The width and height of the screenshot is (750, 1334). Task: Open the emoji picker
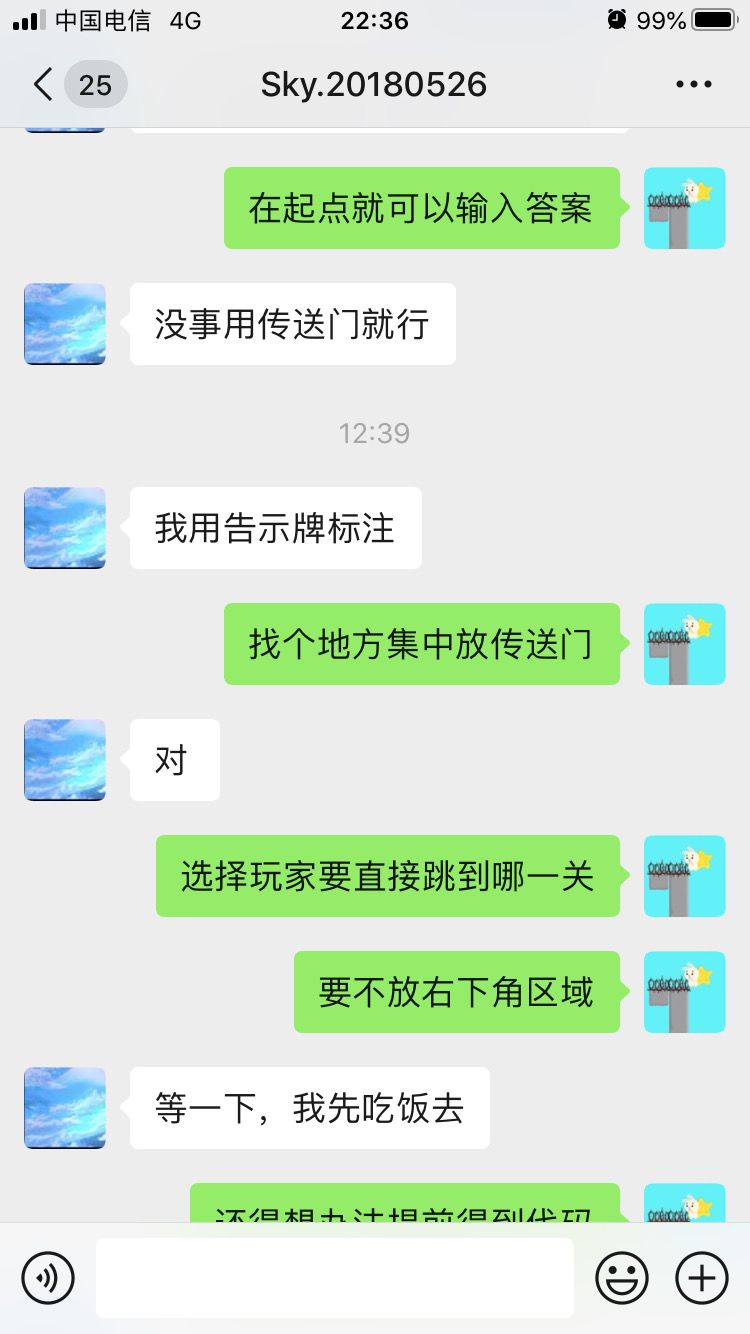coord(620,1277)
